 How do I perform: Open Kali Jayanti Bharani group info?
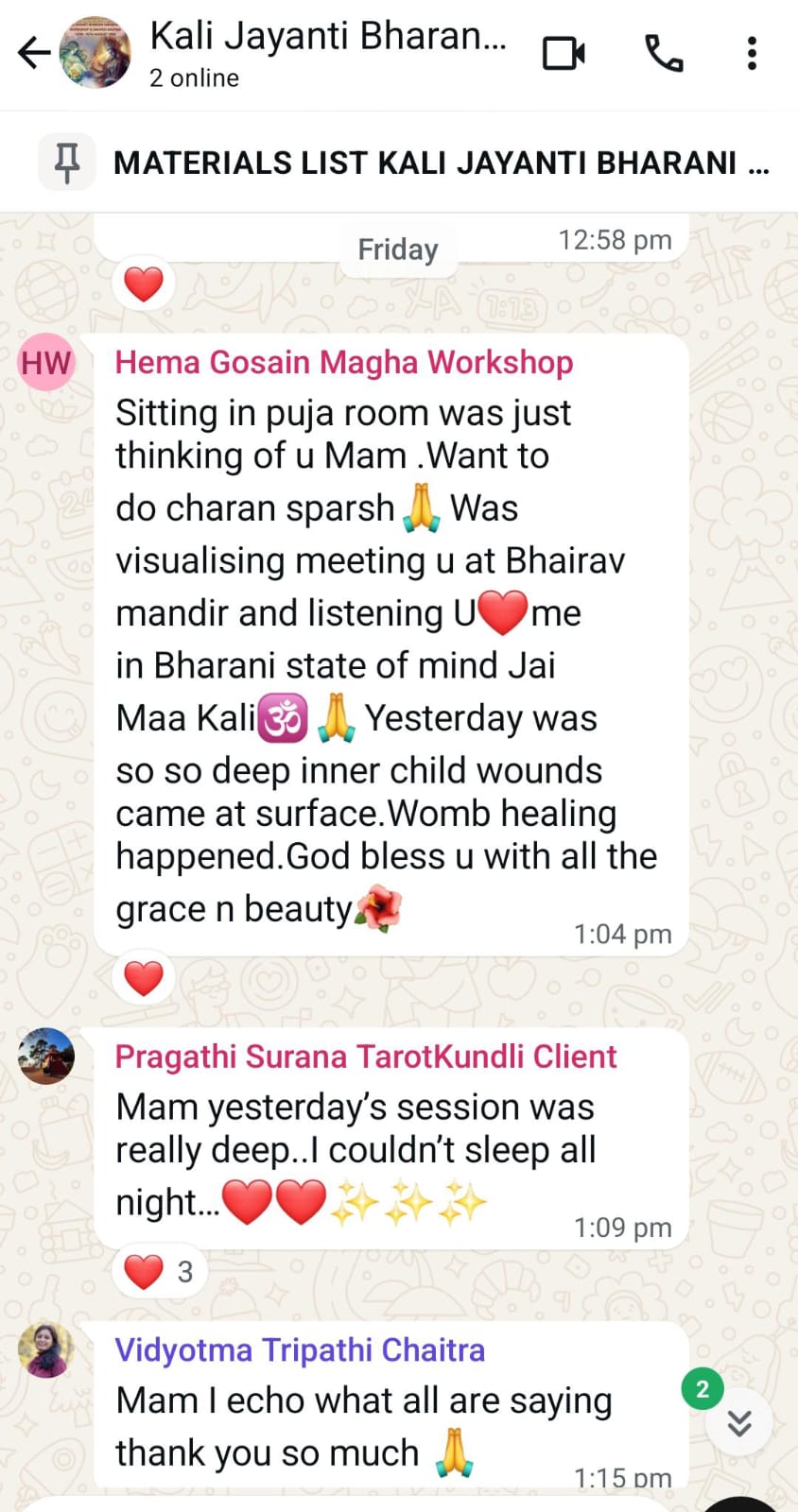pos(328,53)
